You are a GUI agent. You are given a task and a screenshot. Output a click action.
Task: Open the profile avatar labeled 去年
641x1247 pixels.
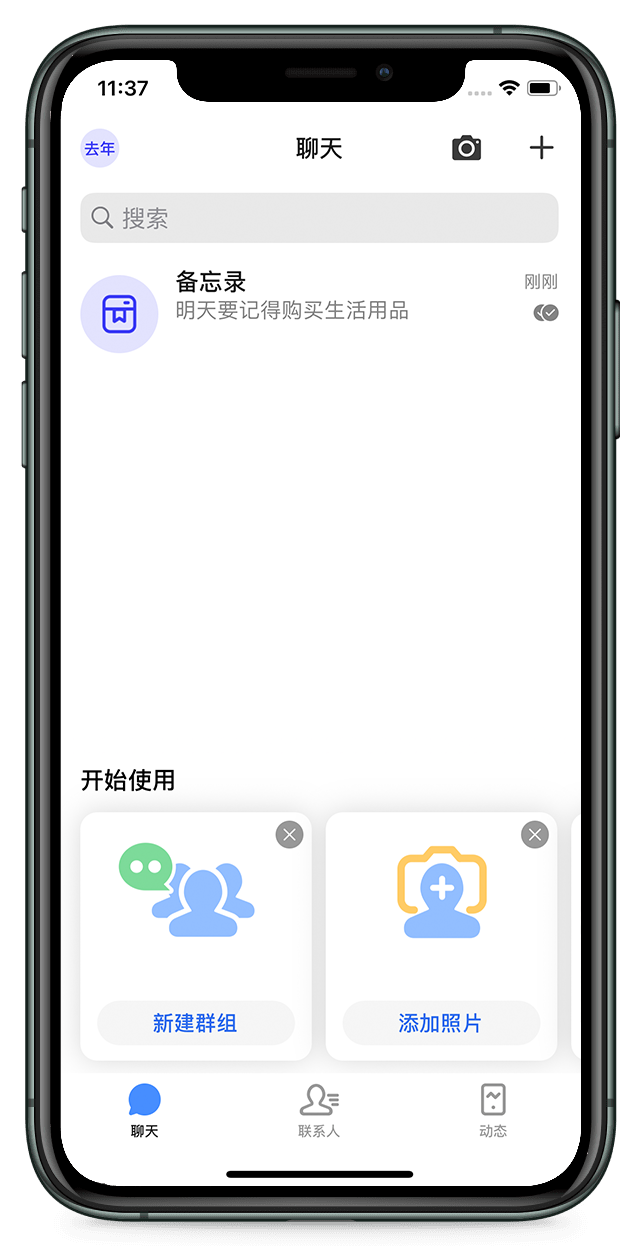click(99, 149)
